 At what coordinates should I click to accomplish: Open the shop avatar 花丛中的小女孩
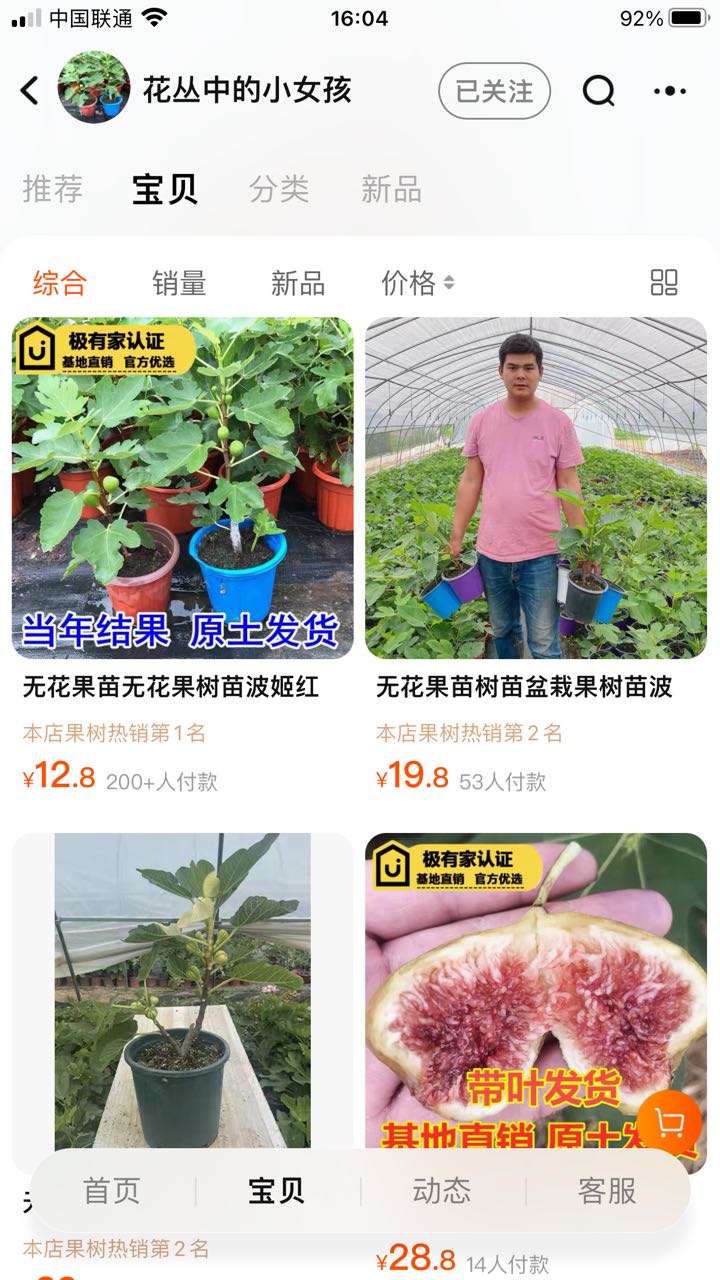click(94, 88)
